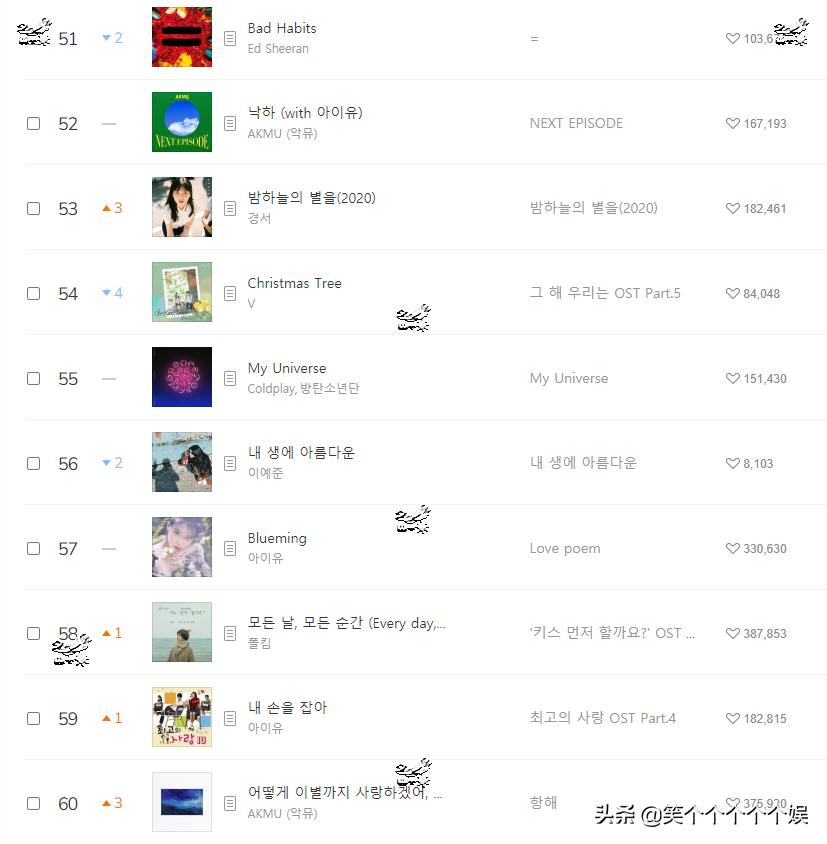Tick the checkbox beside Christmas Tree
Image resolution: width=827 pixels, height=844 pixels.
pos(33,293)
